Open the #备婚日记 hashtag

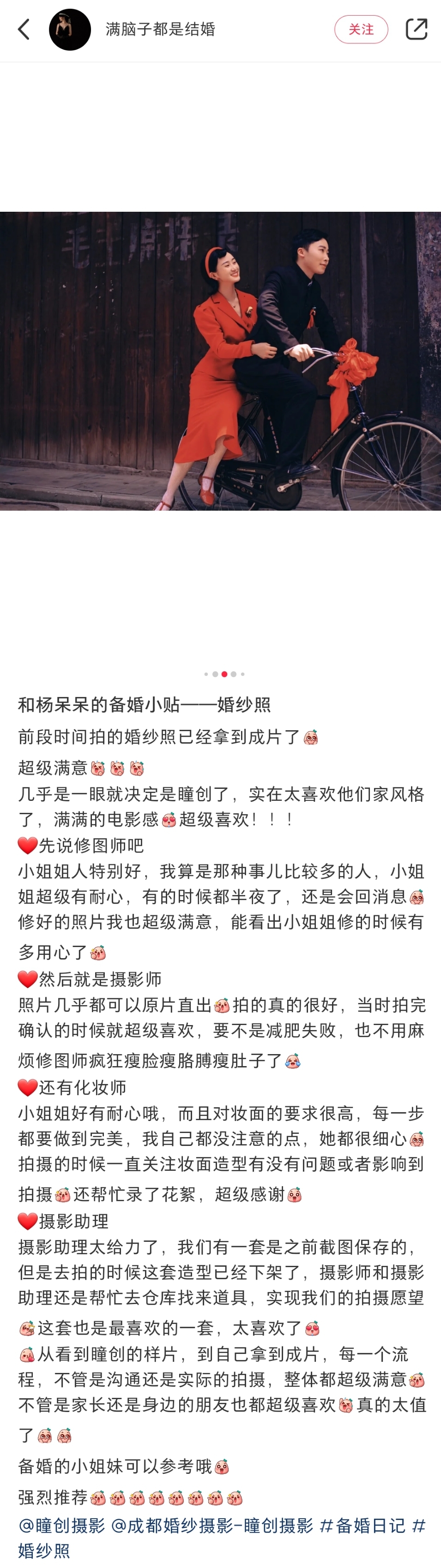[x=362, y=1525]
